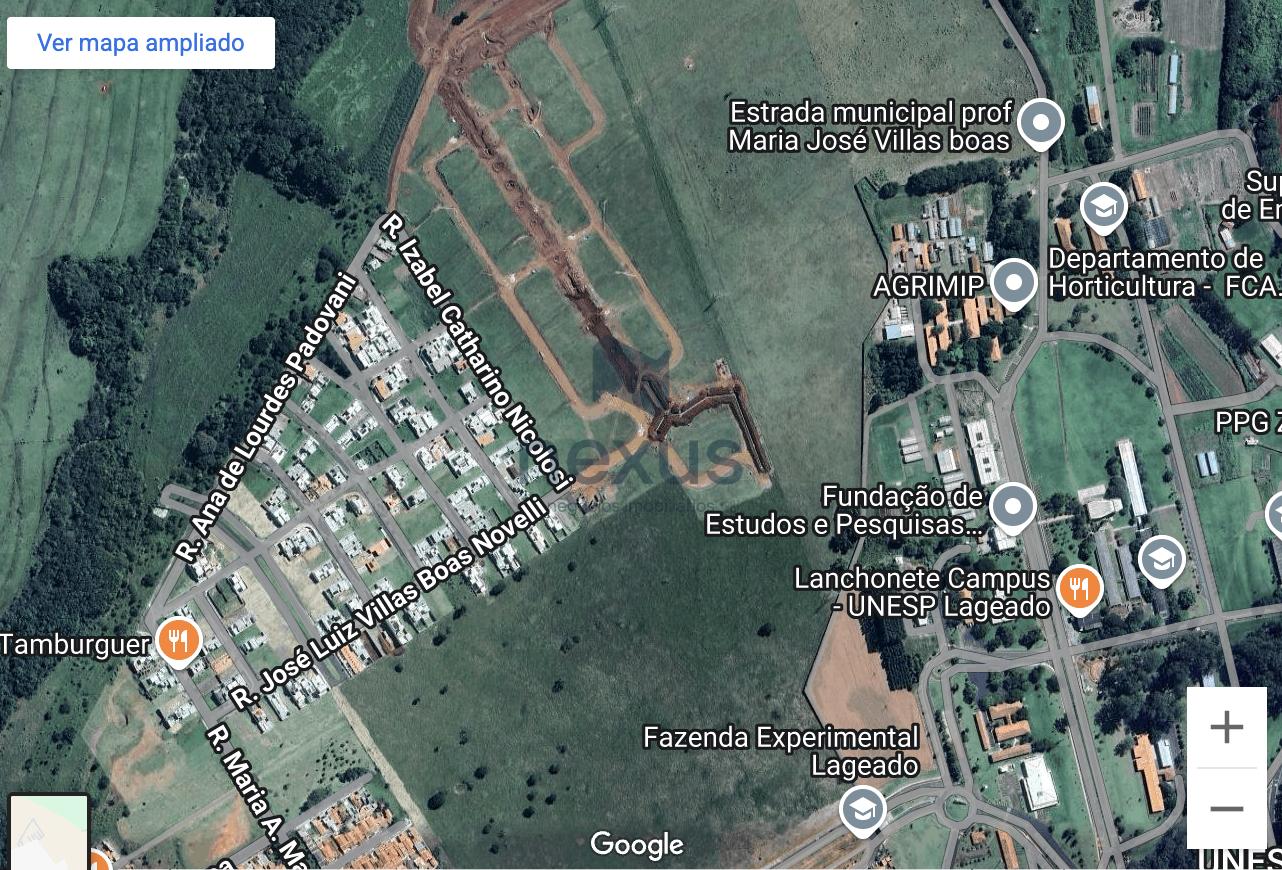
Task: Open the 'Ver mapa ampliado' link
Action: pos(141,43)
